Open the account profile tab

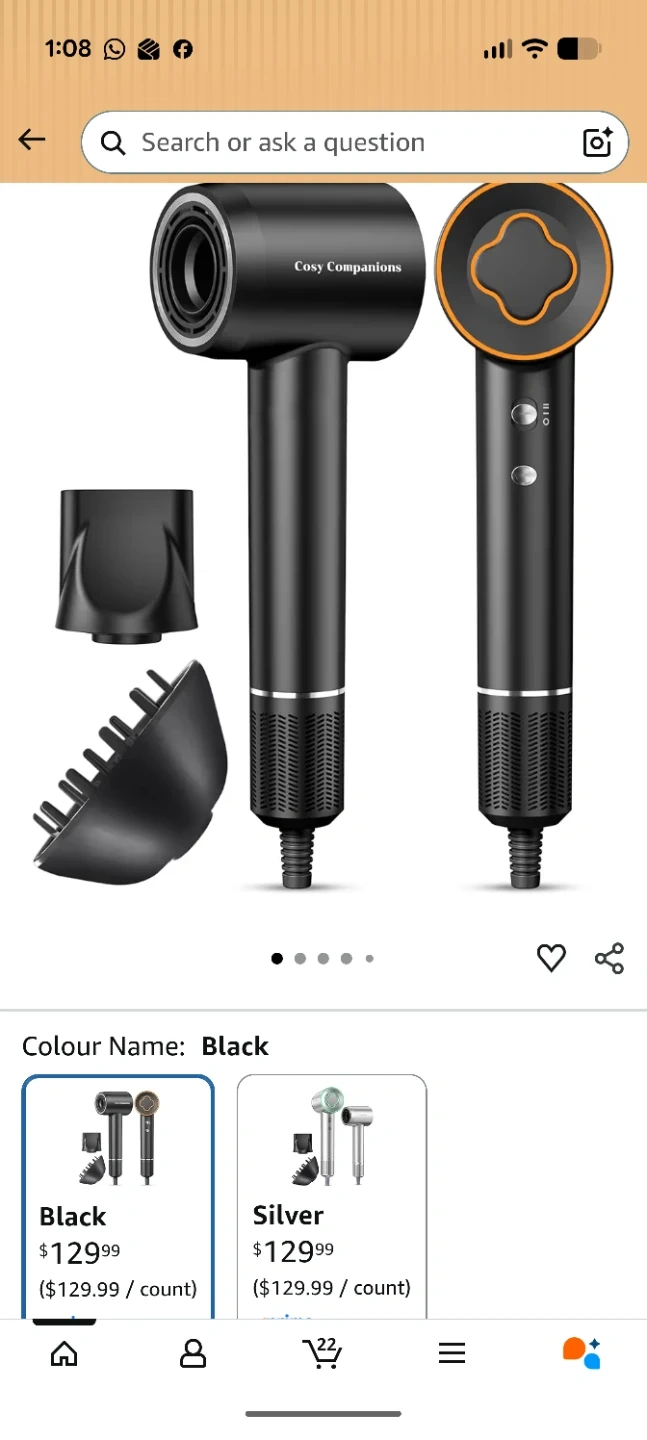click(x=193, y=1354)
